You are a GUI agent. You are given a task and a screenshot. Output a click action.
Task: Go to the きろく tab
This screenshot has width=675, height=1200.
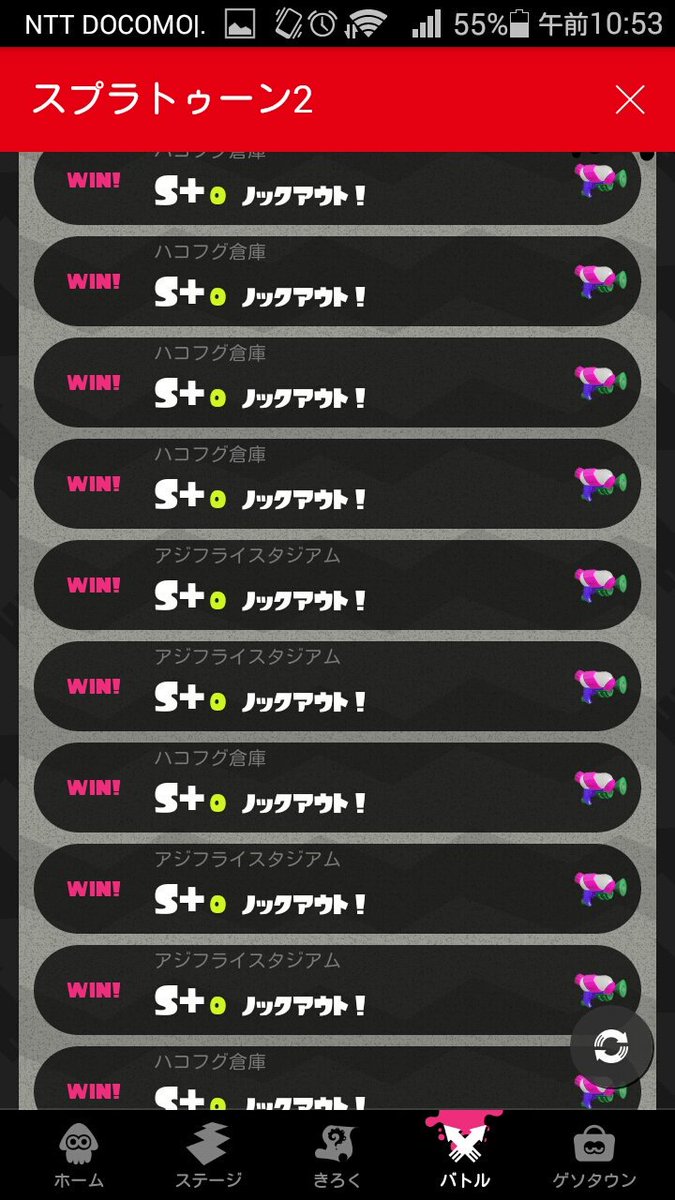337,1153
